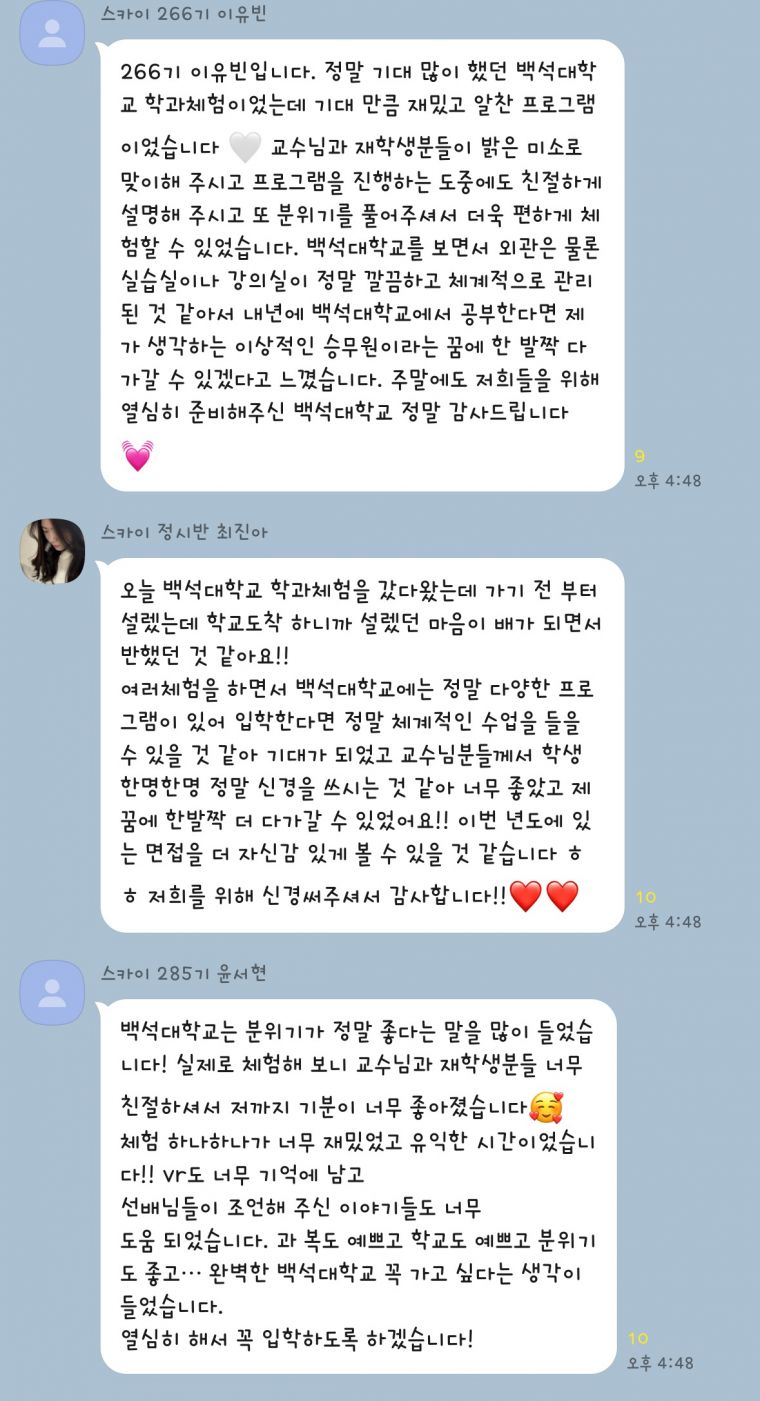View profile photo of 스카이 정시반 최진아
This screenshot has height=1401, width=760.
[x=52, y=551]
